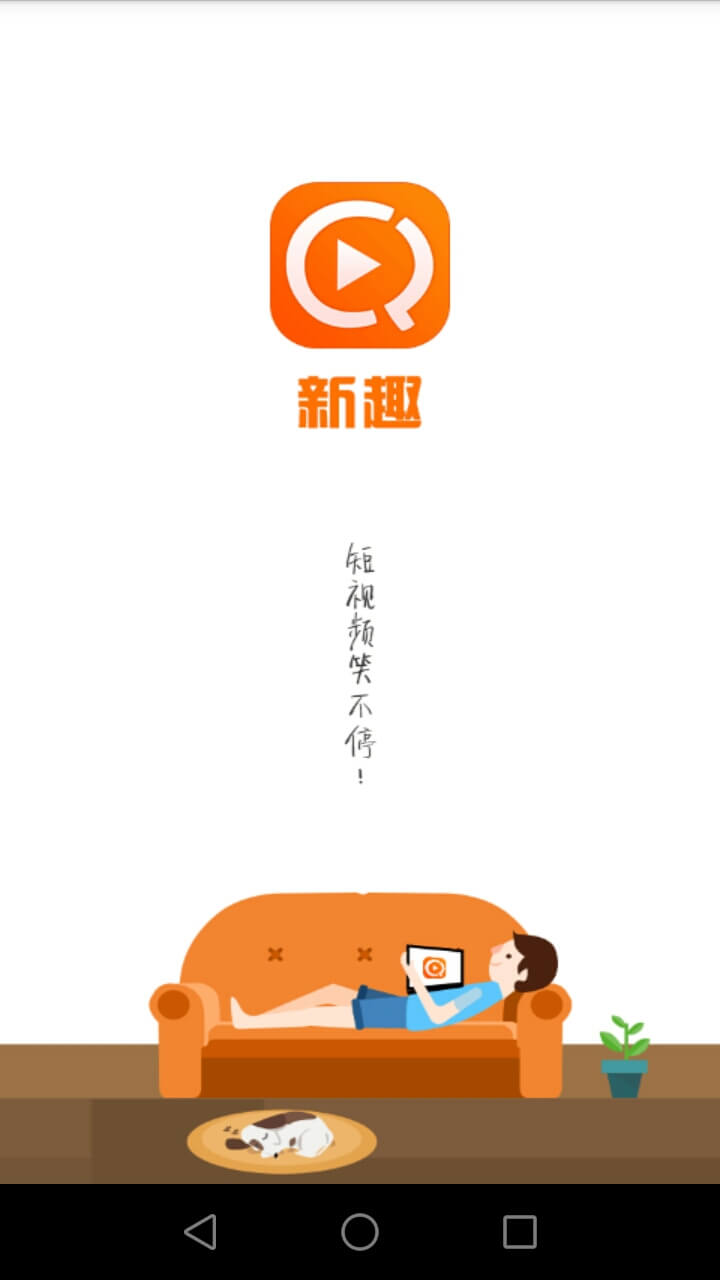Open the recent apps view
The width and height of the screenshot is (720, 1280).
pos(519,1232)
